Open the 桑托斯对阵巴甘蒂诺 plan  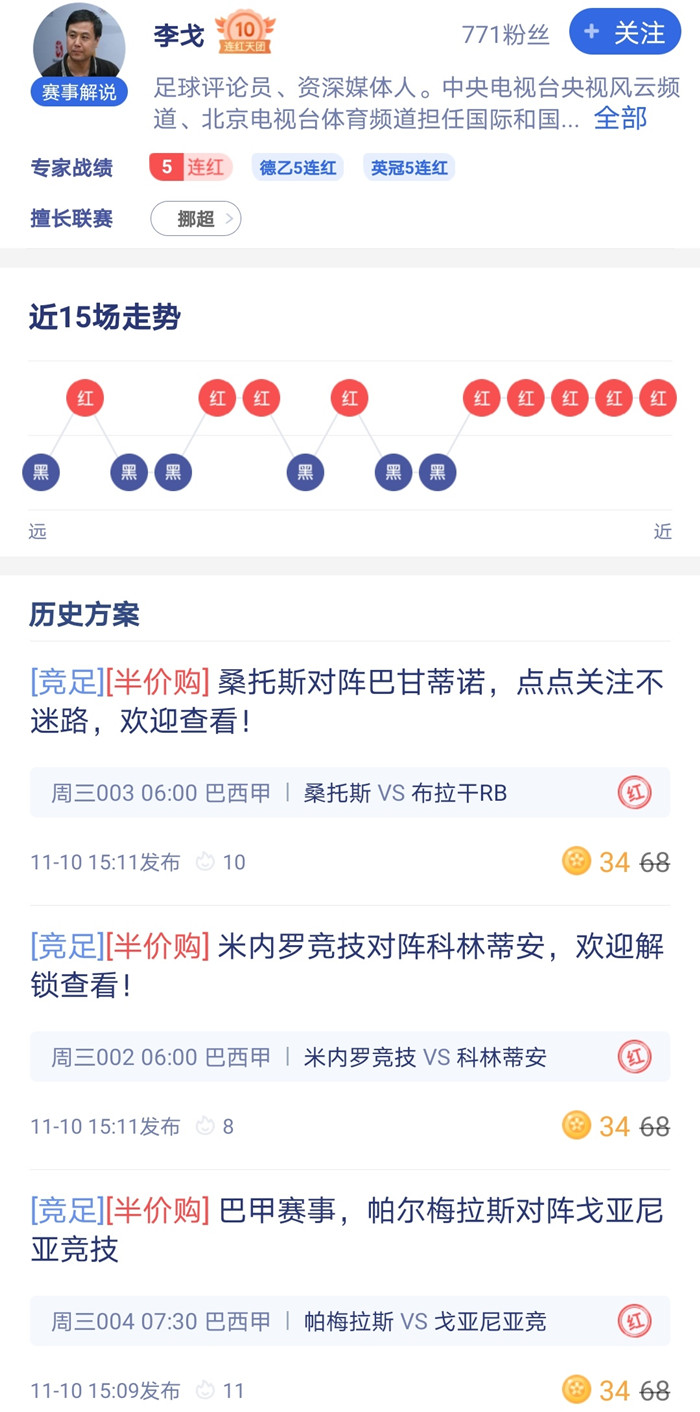pos(347,701)
